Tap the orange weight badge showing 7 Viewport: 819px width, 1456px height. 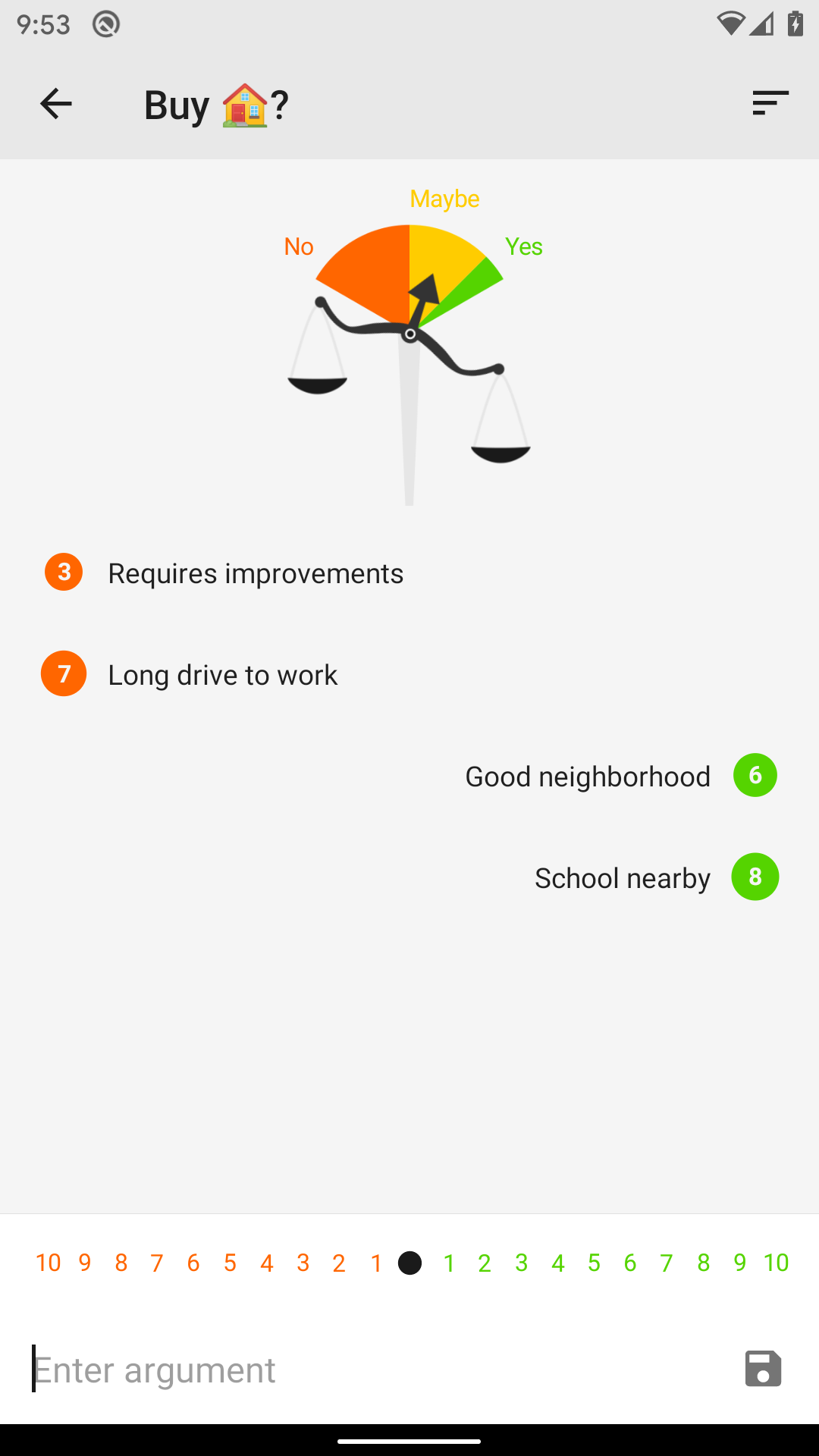tap(63, 674)
